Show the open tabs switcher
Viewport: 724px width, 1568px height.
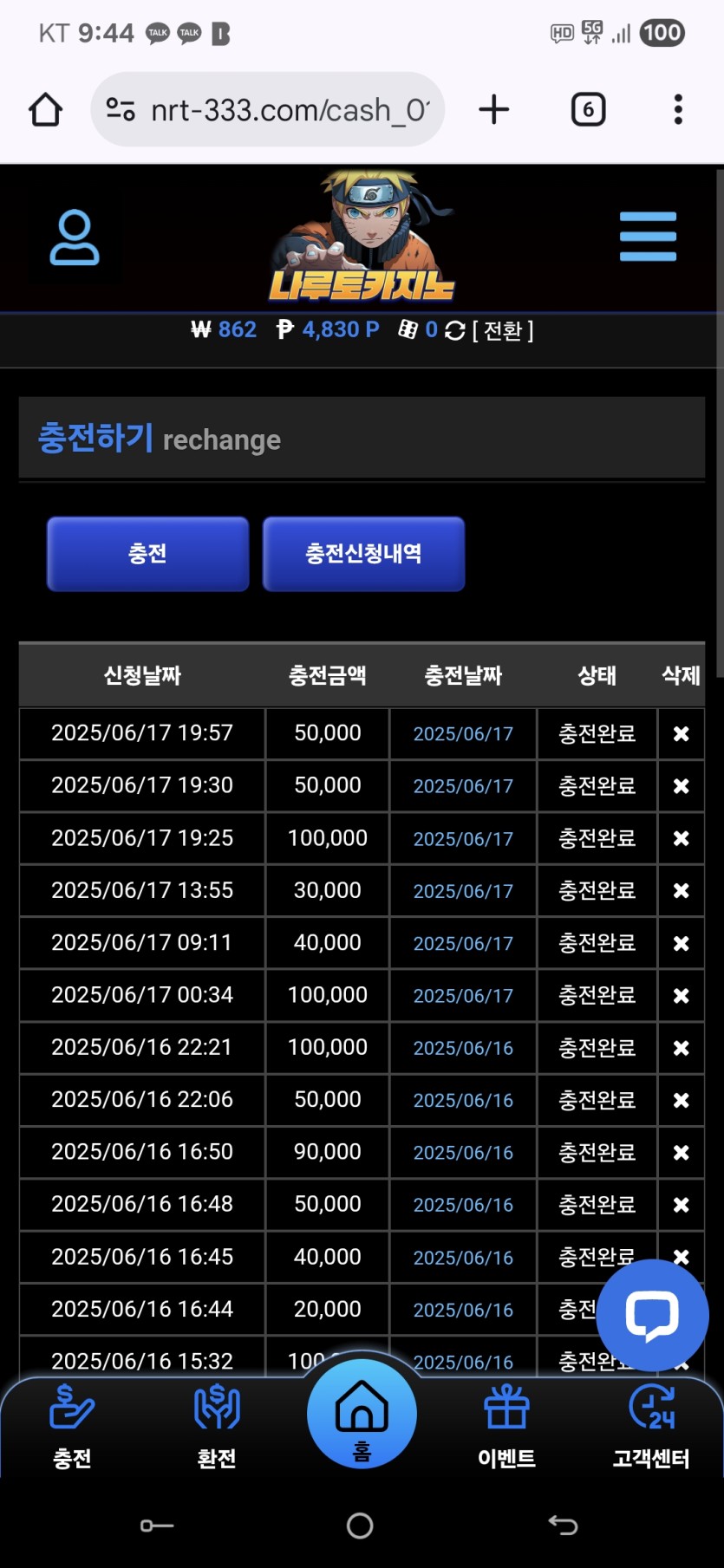point(588,110)
